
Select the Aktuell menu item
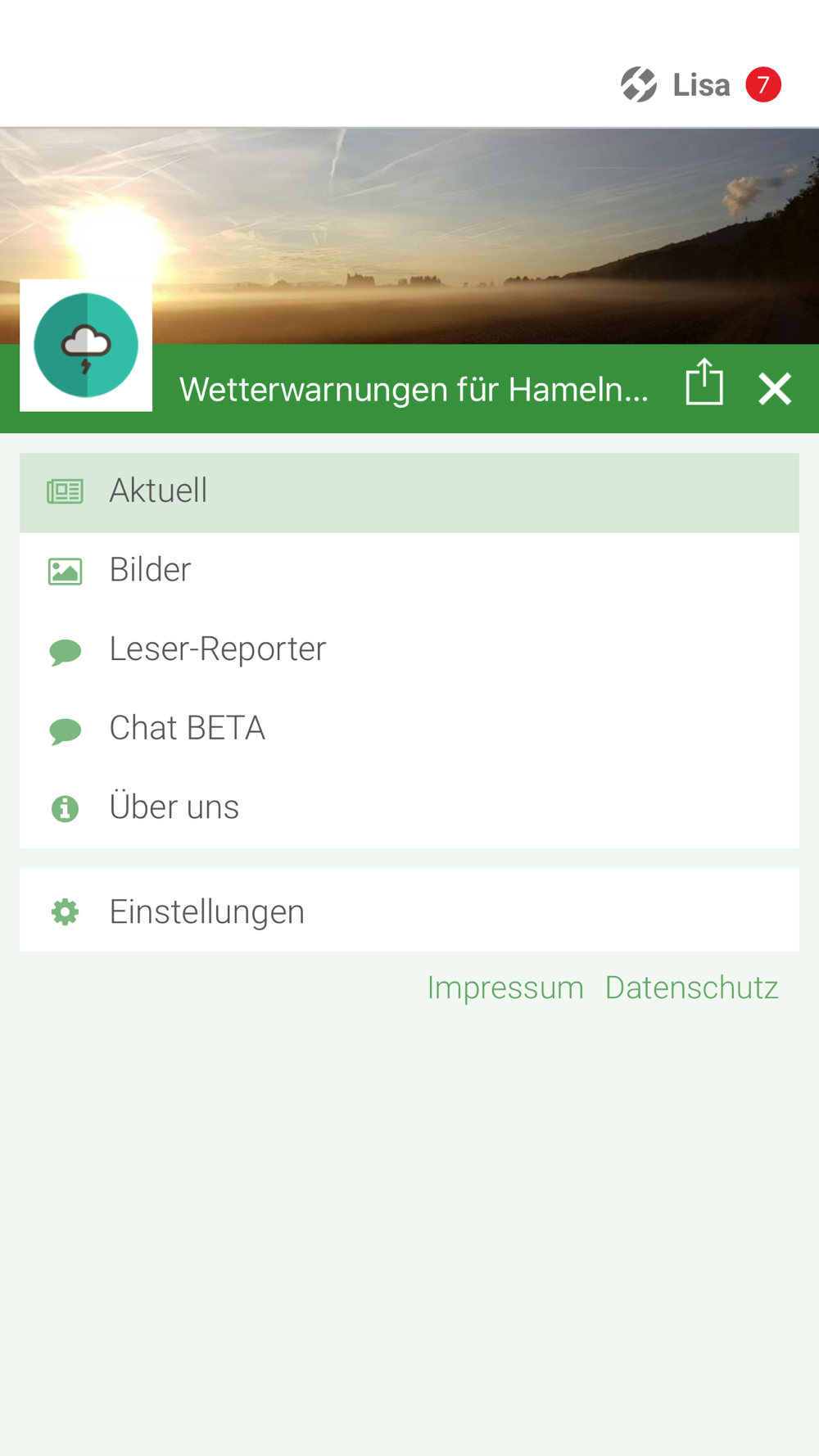[409, 492]
